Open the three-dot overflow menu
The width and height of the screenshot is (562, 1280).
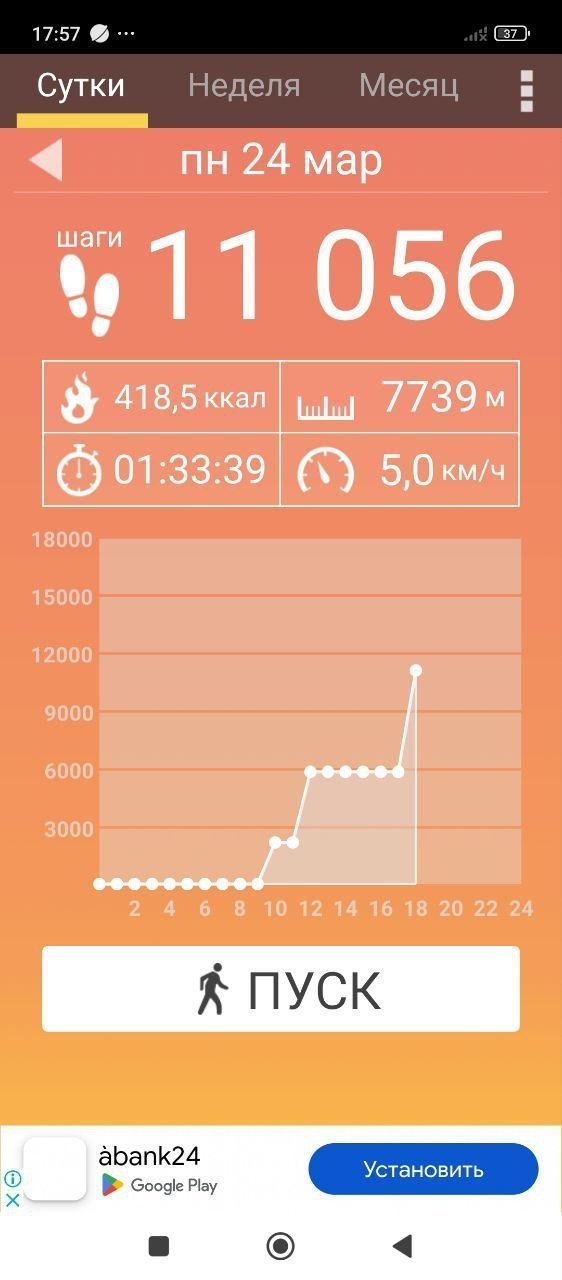527,90
